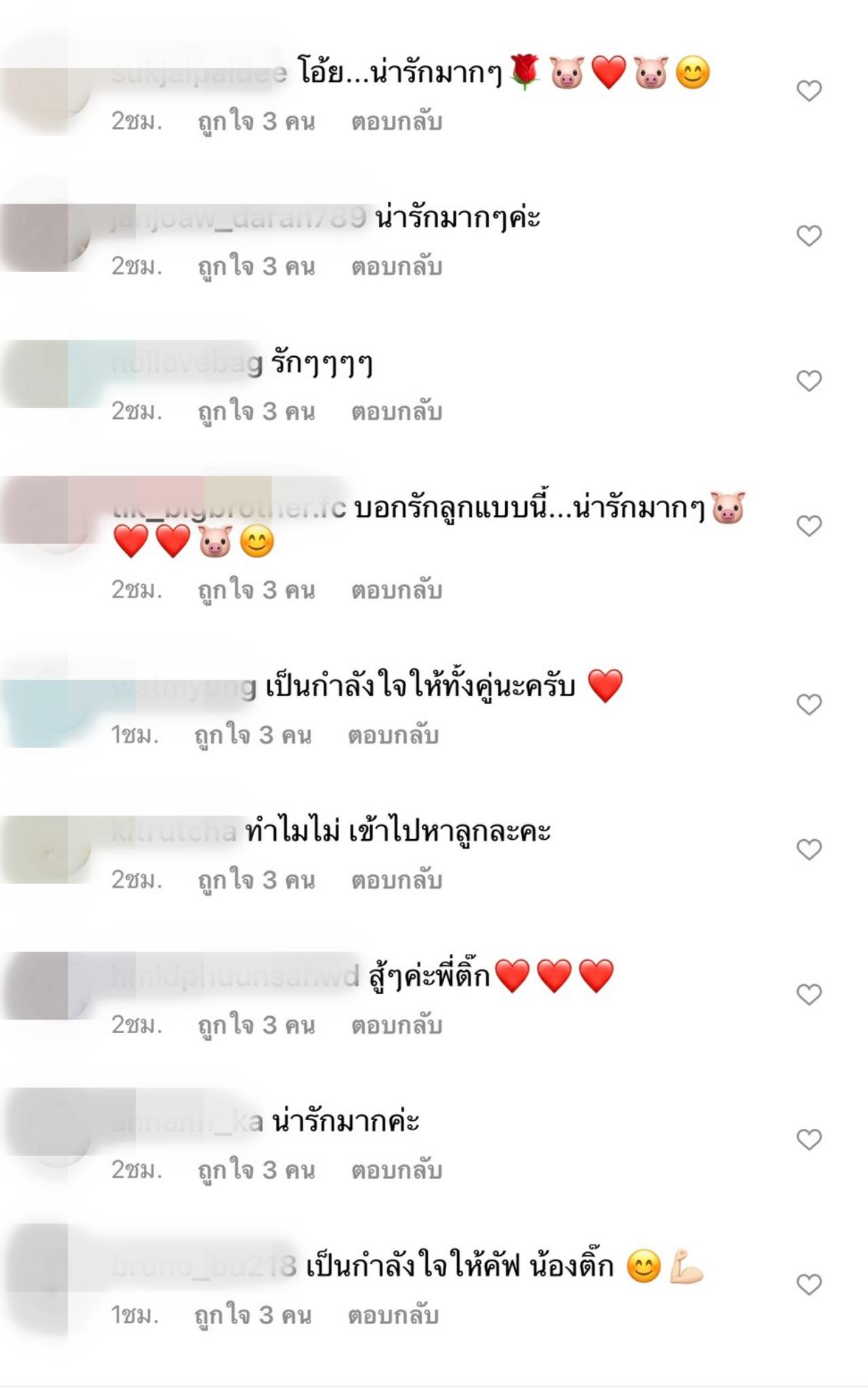View likes on 'สู้ๆค่ะพี่ติ๊ก' comment
This screenshot has width=868, height=1390.
click(x=256, y=1026)
